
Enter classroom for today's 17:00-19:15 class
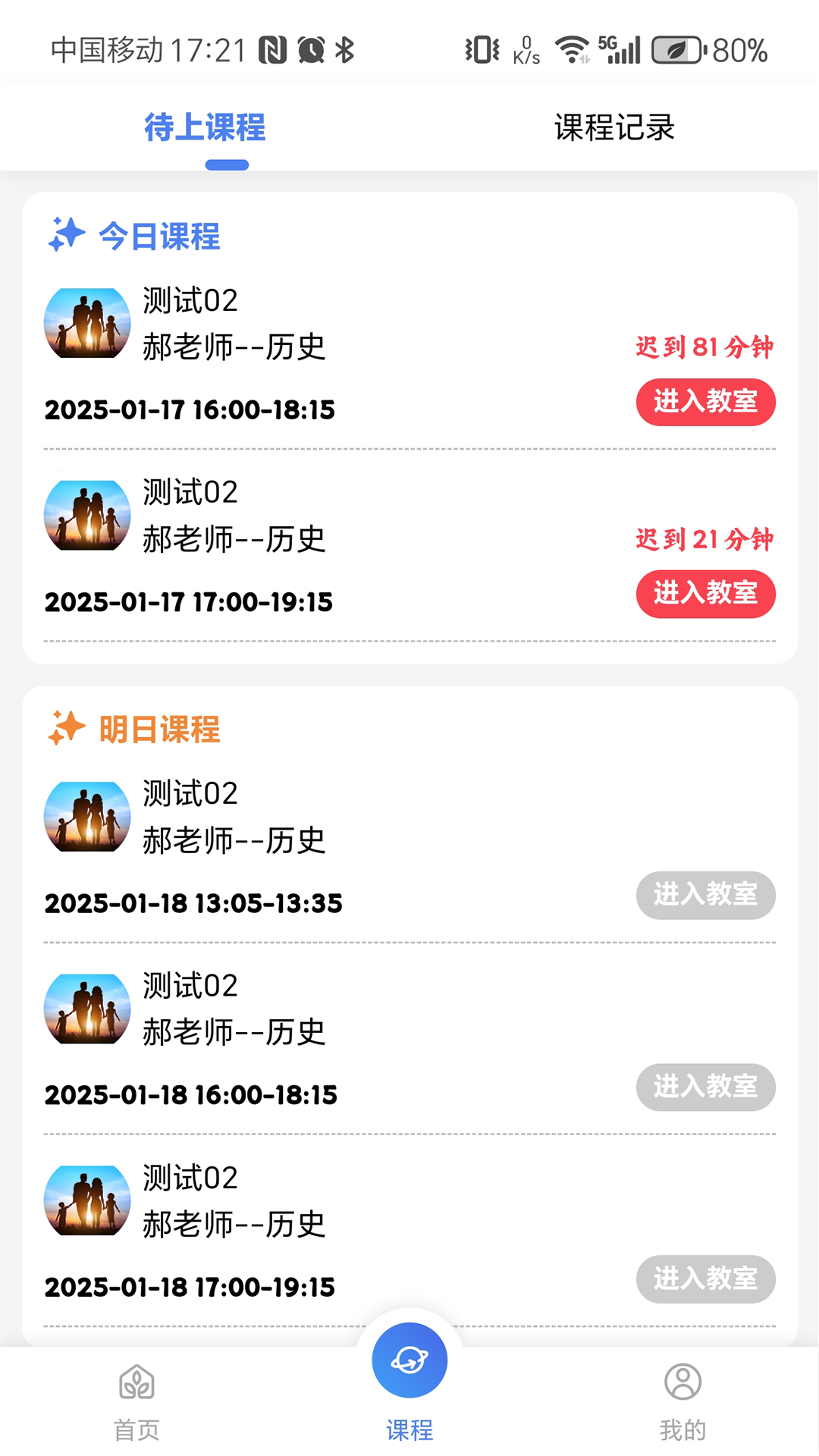[705, 593]
